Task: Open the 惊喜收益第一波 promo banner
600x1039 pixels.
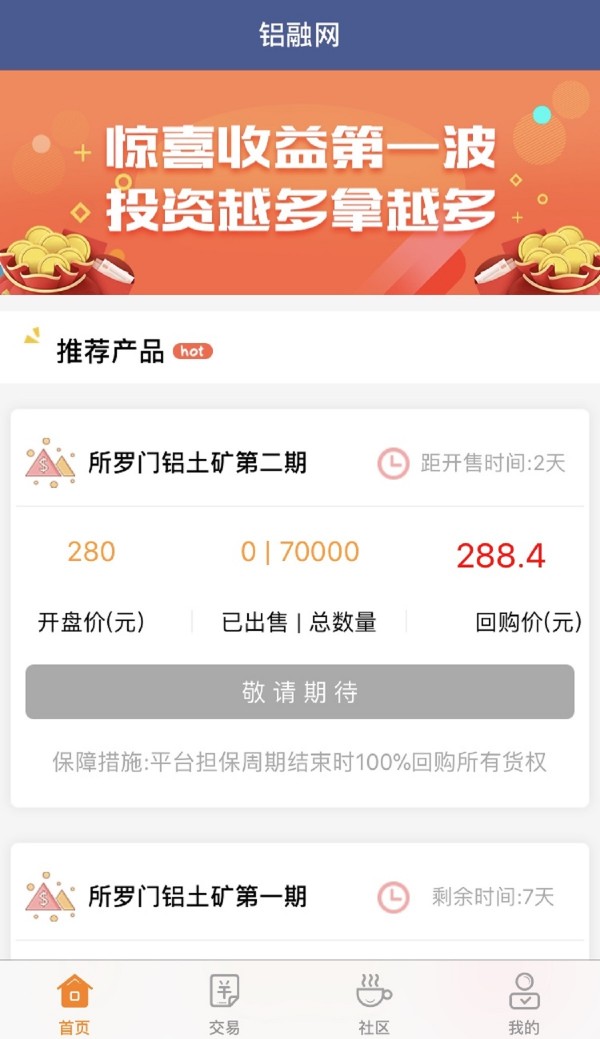Action: 300,182
